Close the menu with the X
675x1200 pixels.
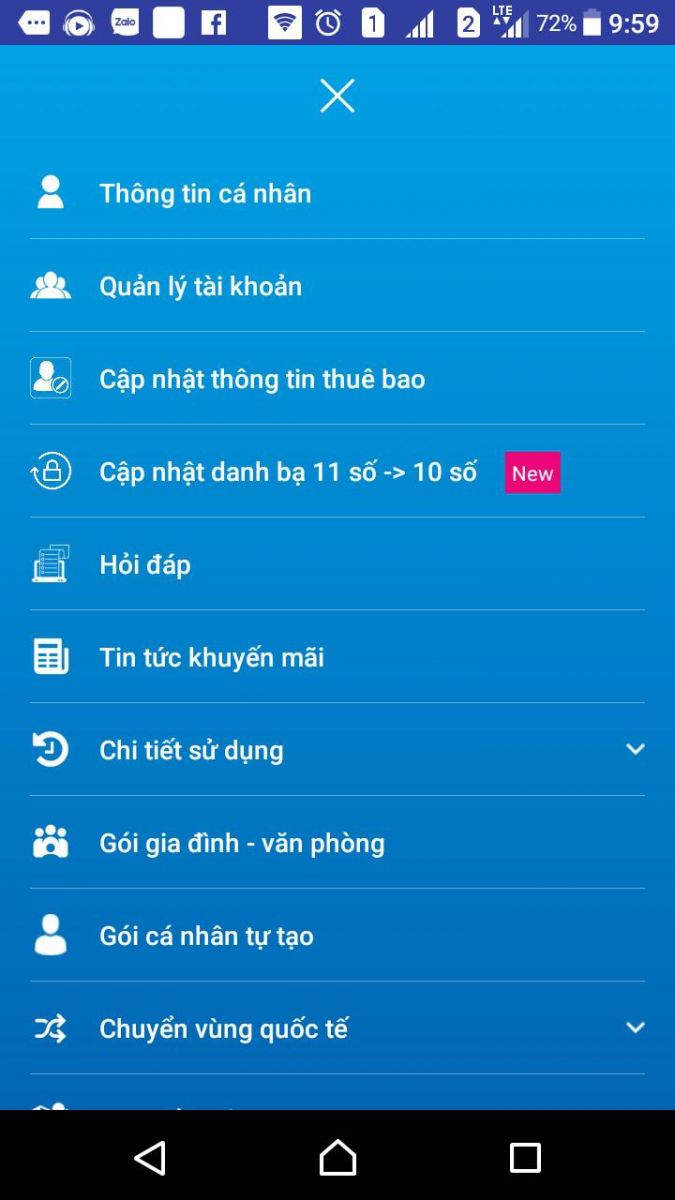point(337,96)
